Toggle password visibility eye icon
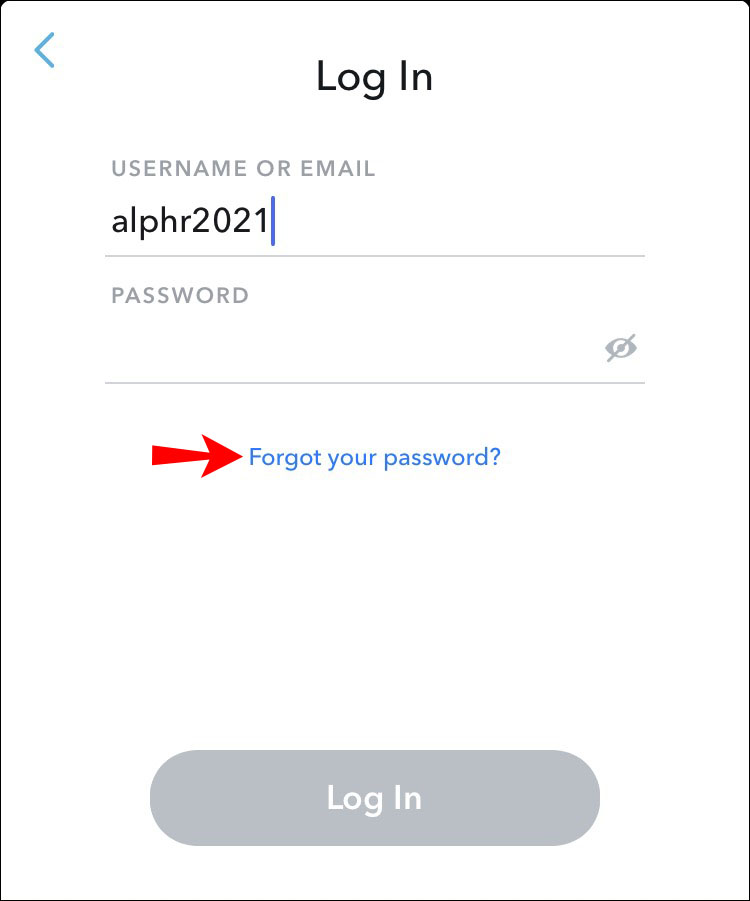Image resolution: width=750 pixels, height=901 pixels. pyautogui.click(x=621, y=348)
